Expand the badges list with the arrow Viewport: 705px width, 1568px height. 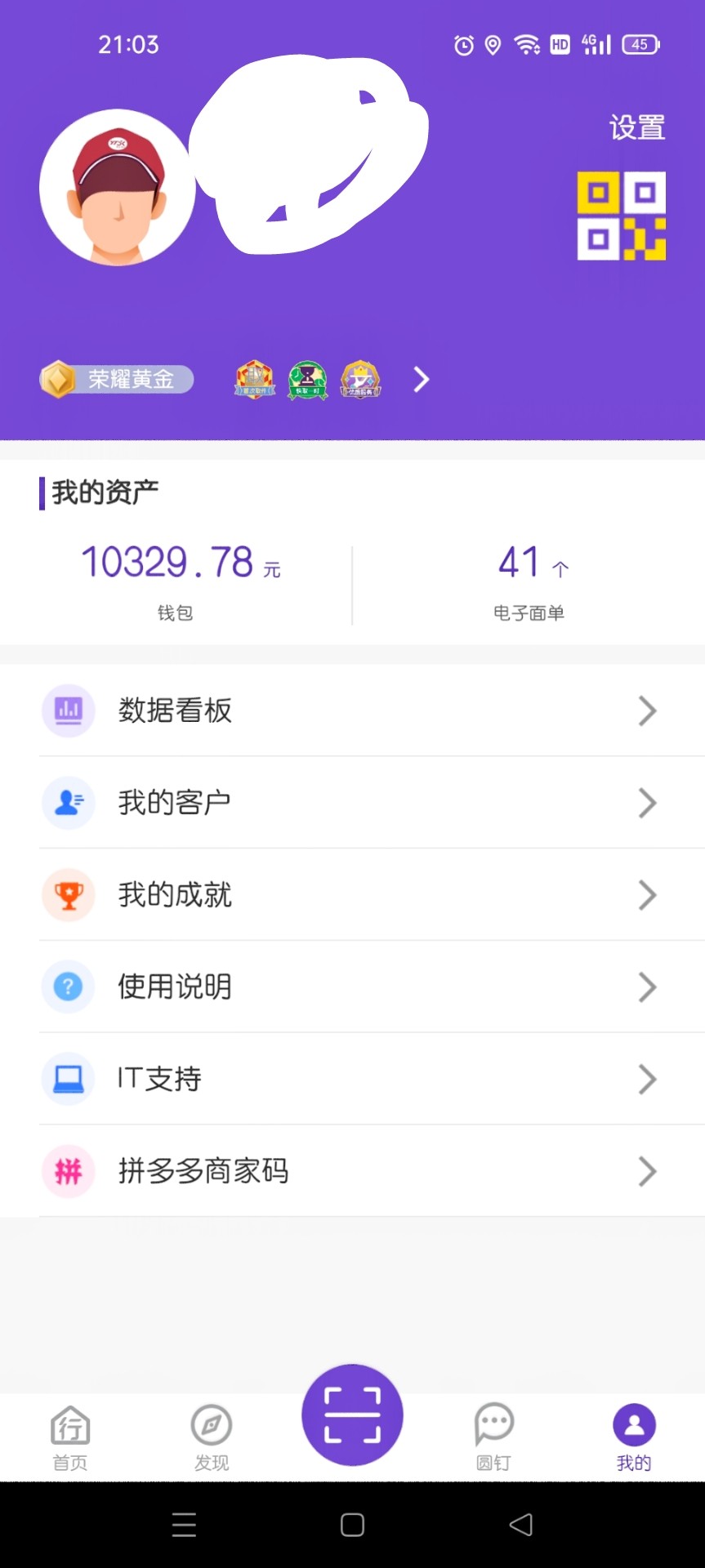click(421, 379)
